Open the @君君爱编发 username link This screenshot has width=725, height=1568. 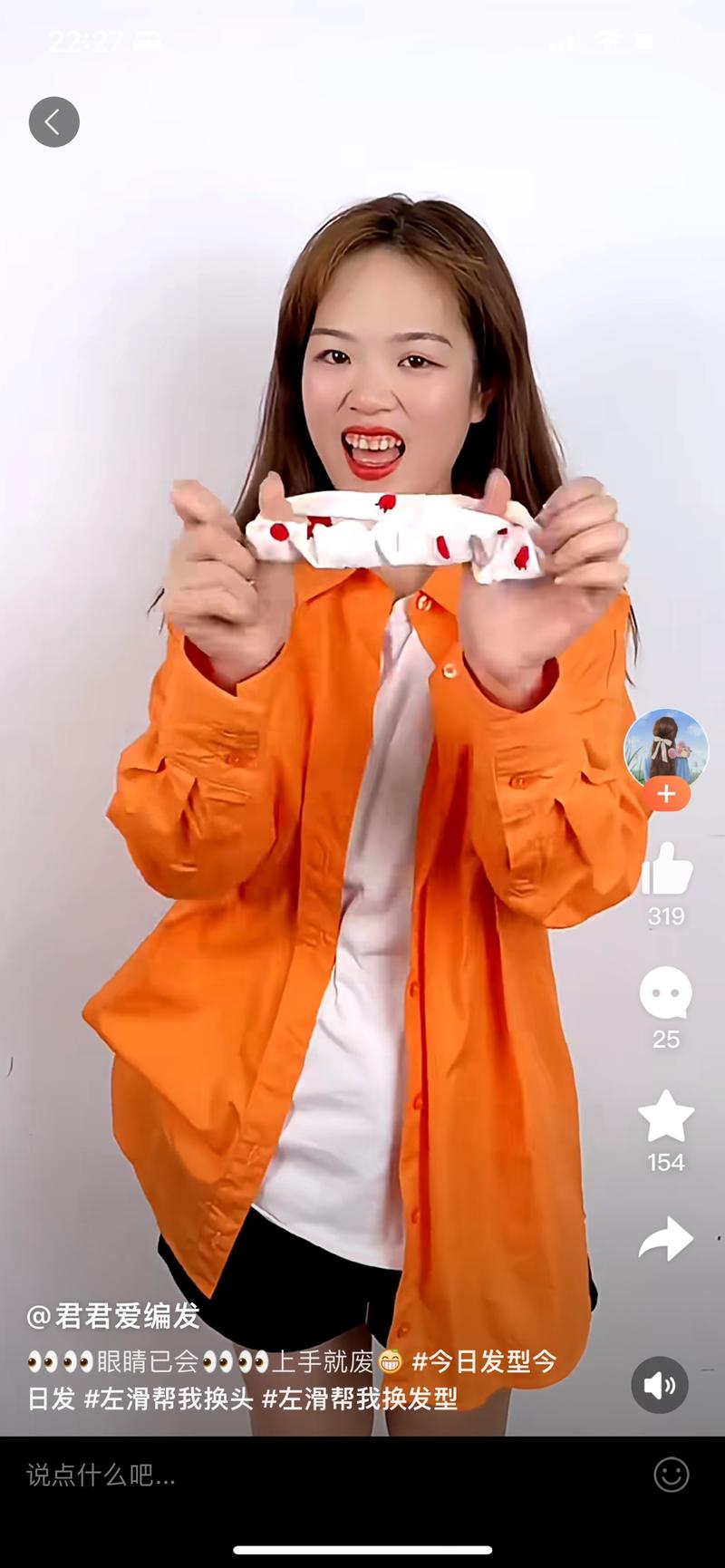pos(113,1316)
